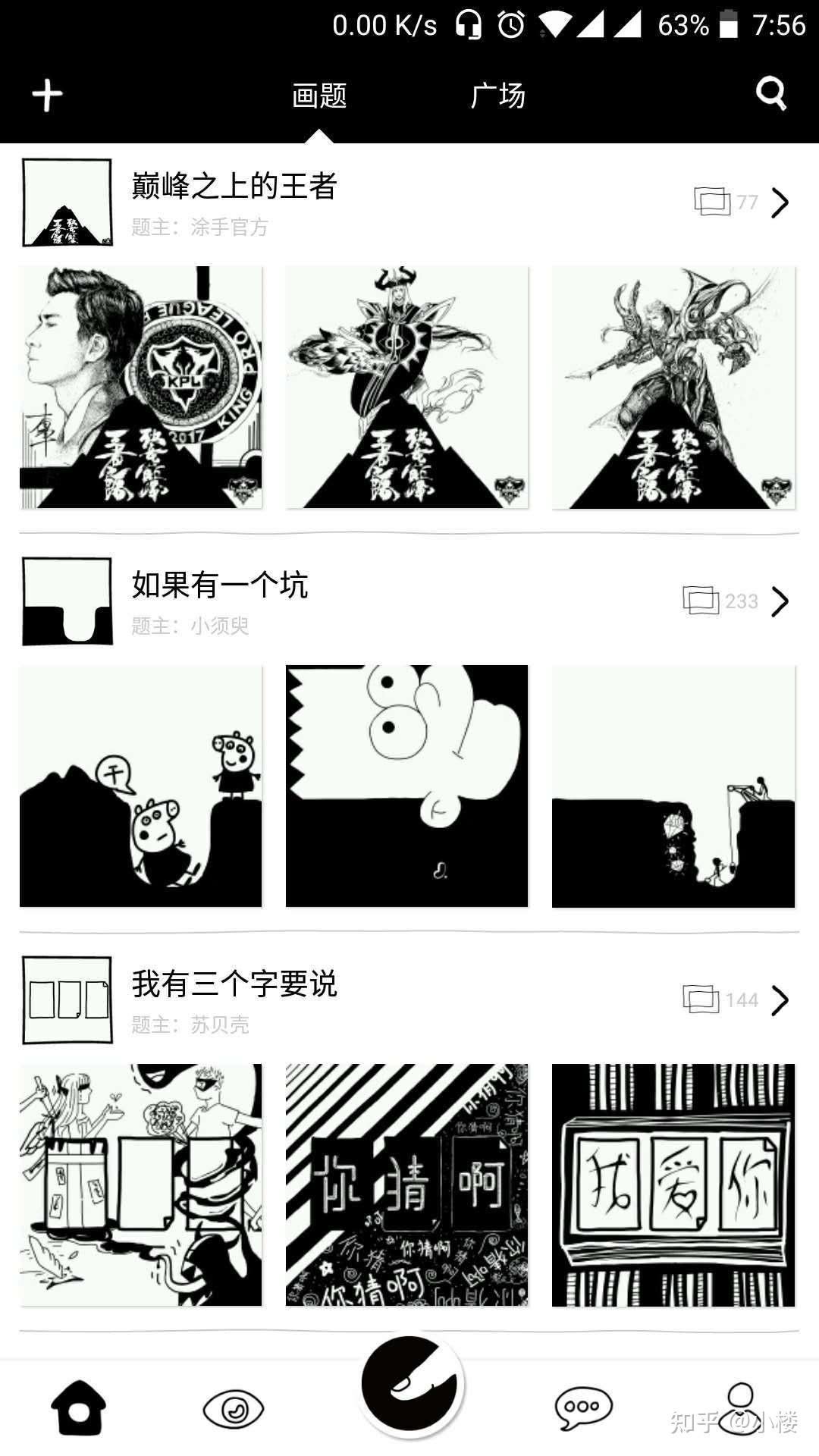Open the 我爱你 drawing

tap(673, 1185)
